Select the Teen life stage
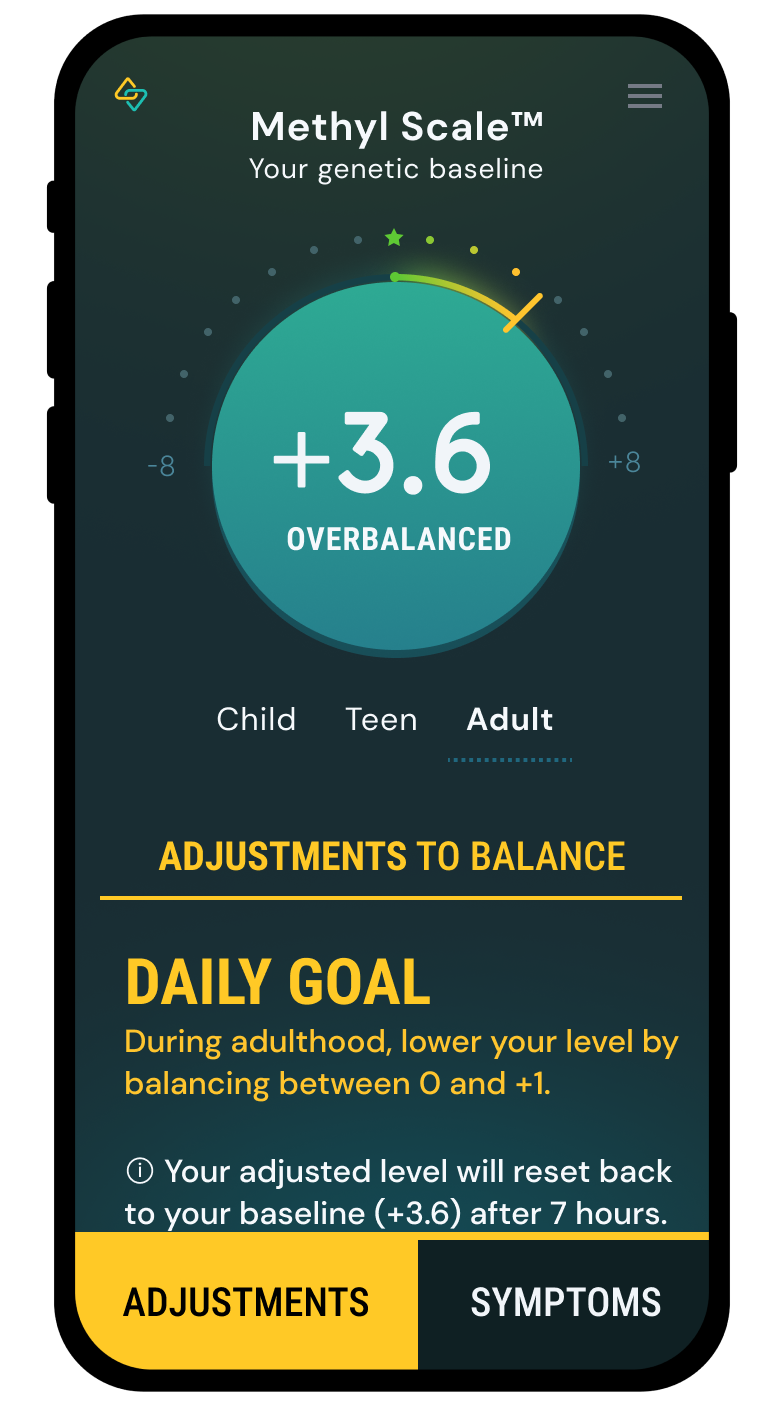772x1410 pixels. click(x=381, y=720)
